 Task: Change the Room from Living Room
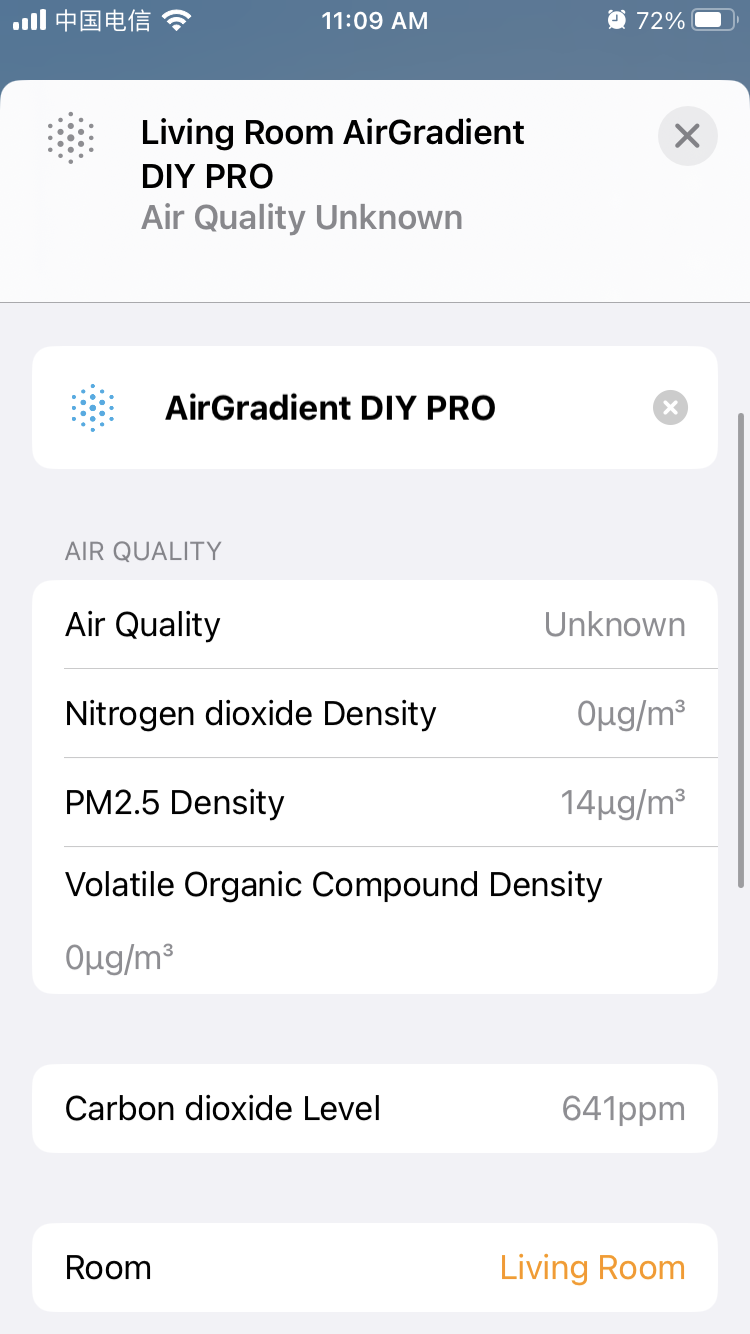point(592,1268)
